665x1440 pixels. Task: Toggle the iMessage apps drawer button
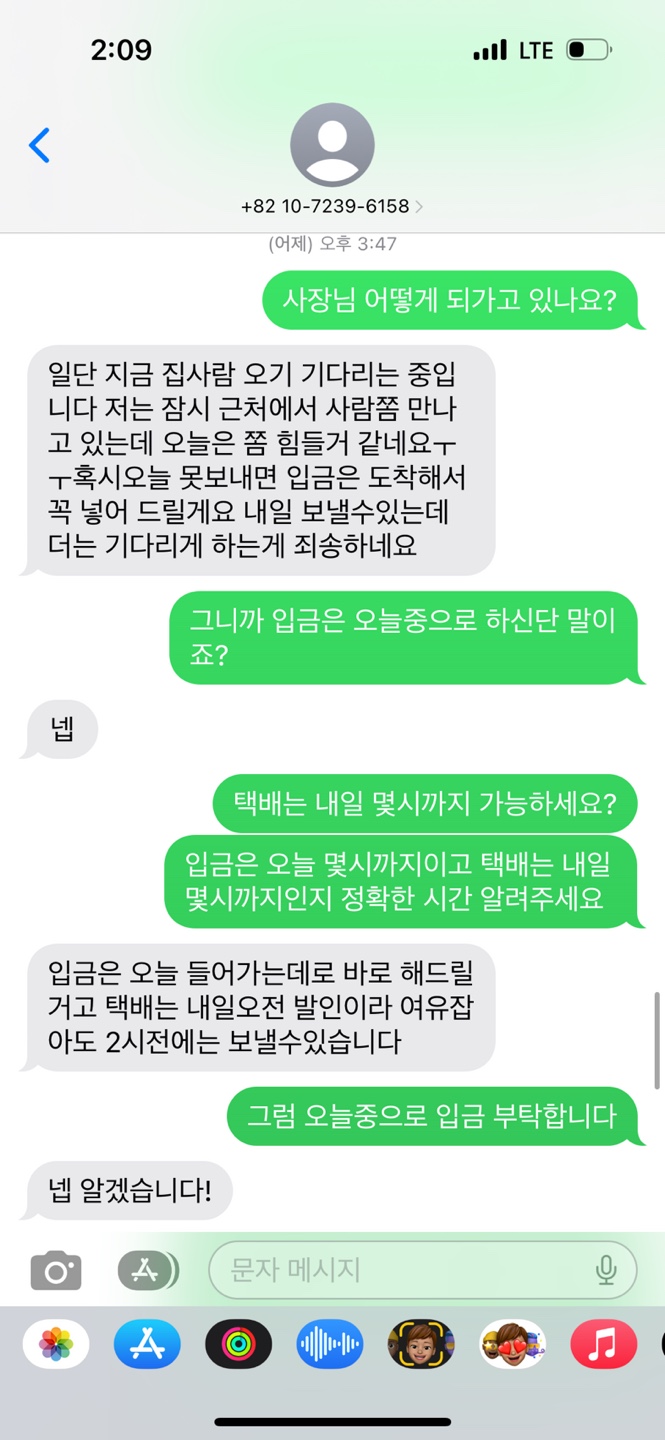pos(146,1271)
